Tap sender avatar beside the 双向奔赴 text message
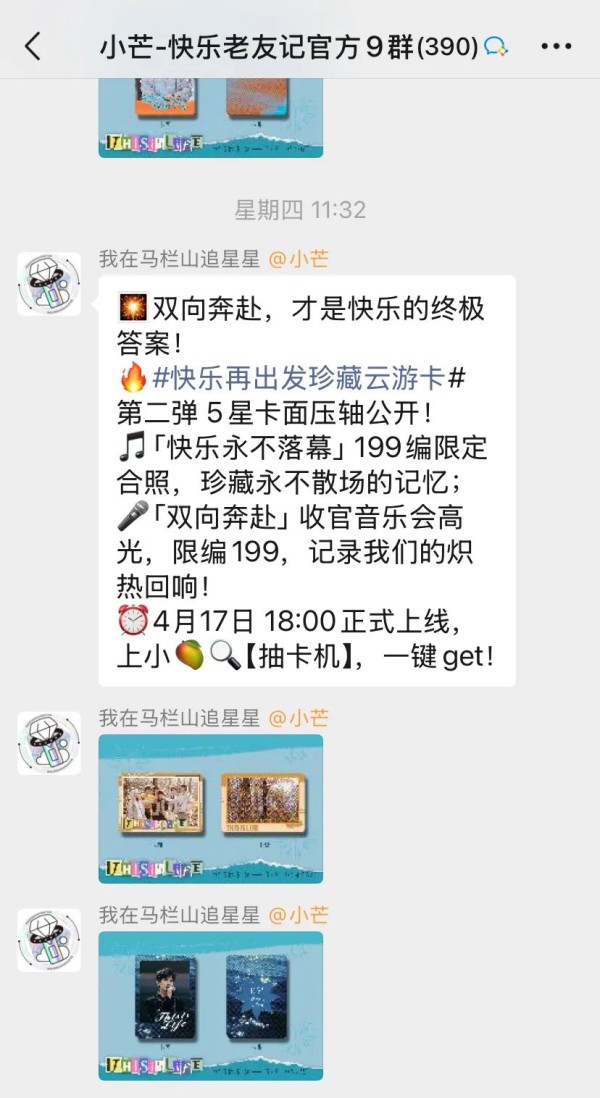This screenshot has width=600, height=1098. point(49,284)
